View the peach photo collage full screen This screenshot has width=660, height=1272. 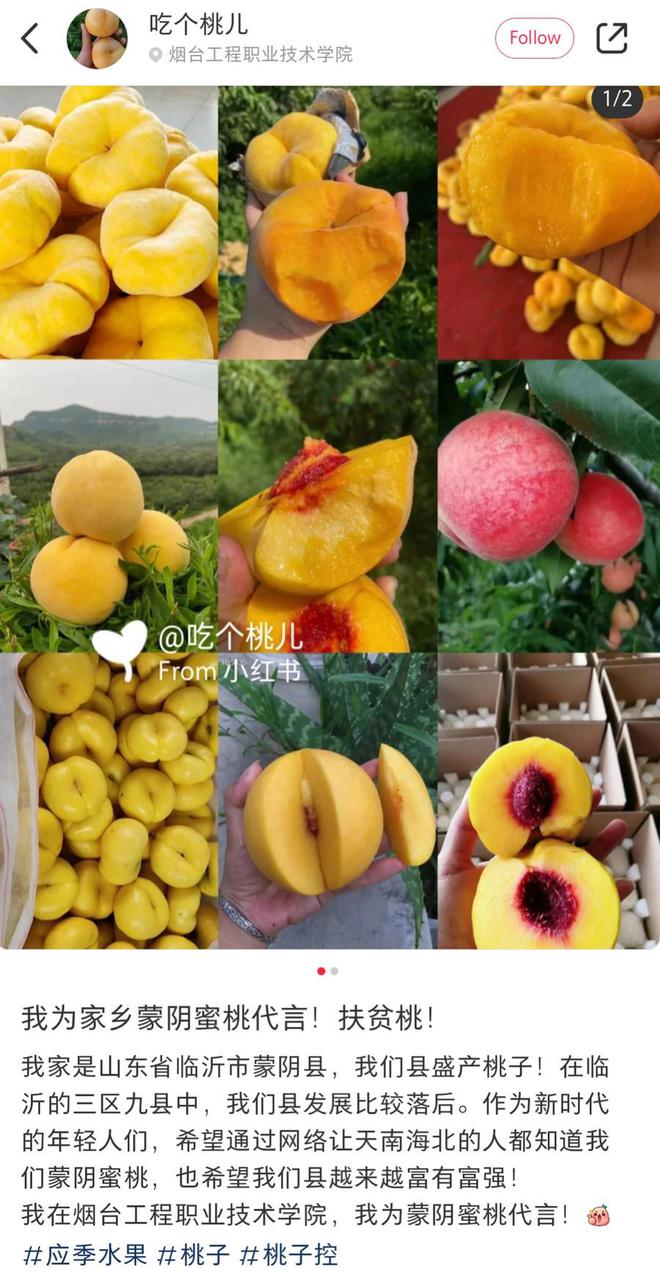click(x=330, y=516)
